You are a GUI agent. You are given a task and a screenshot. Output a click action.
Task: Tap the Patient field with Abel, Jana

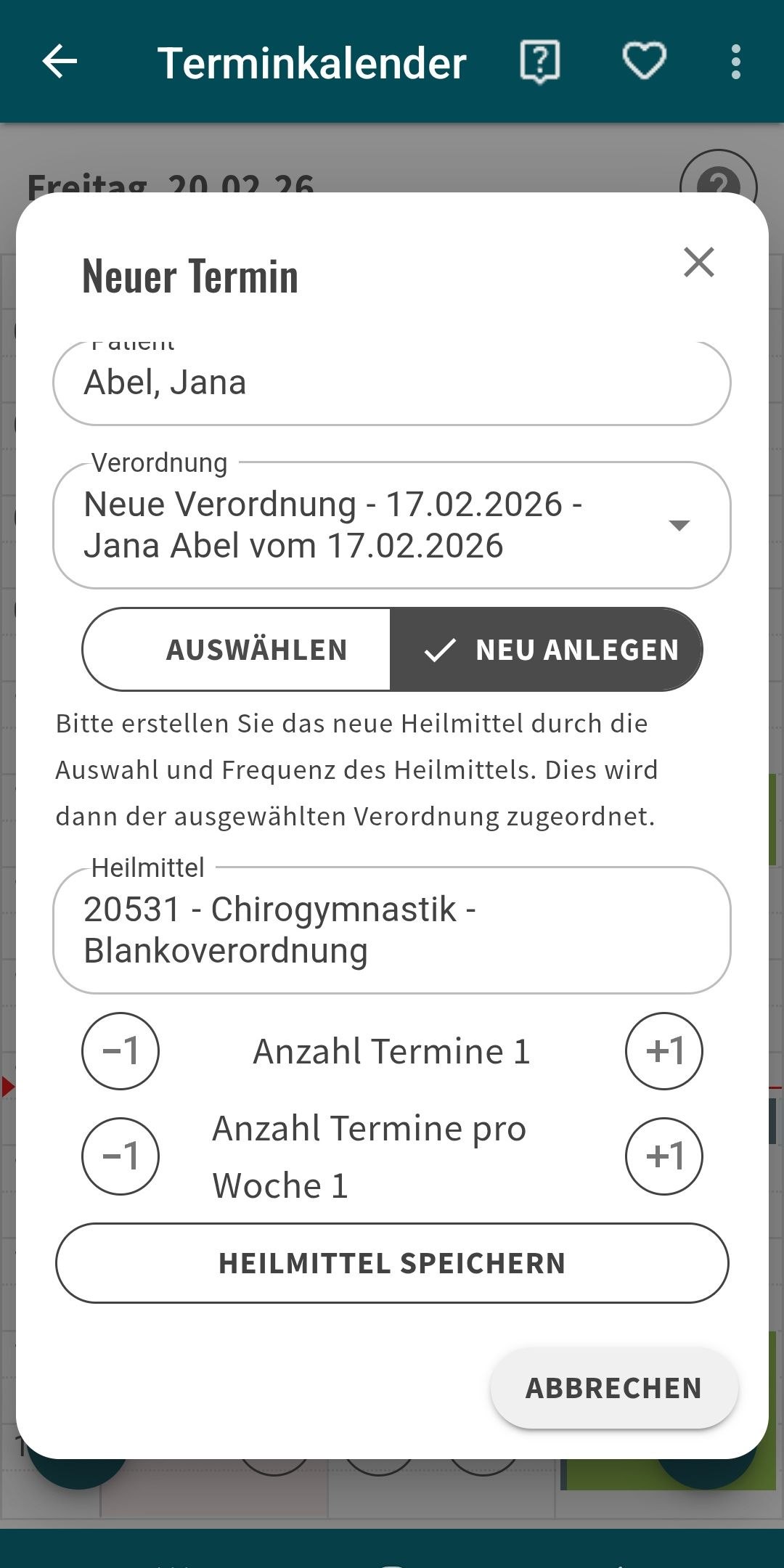[391, 383]
